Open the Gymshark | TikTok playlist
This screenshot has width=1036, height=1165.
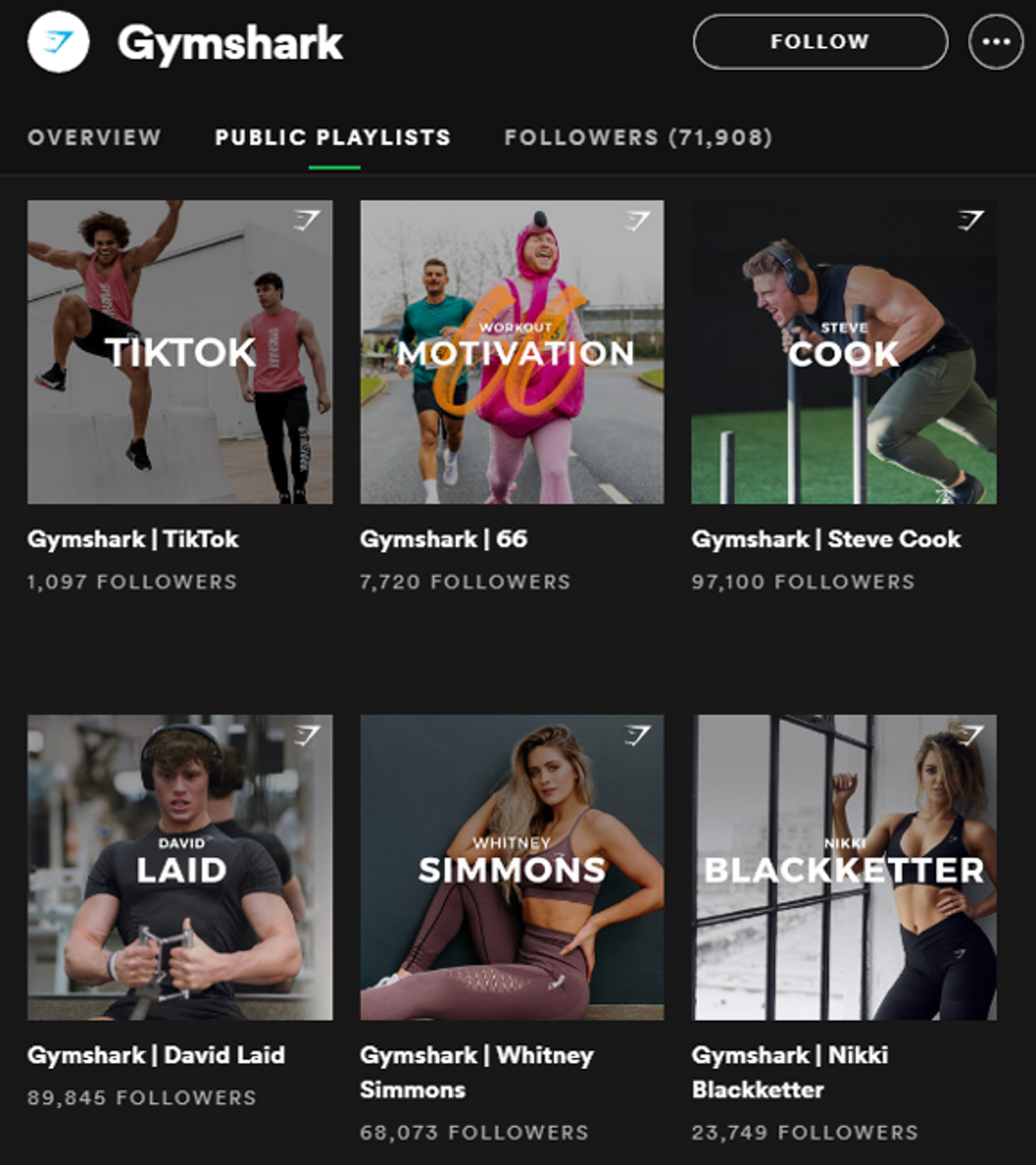coord(179,352)
